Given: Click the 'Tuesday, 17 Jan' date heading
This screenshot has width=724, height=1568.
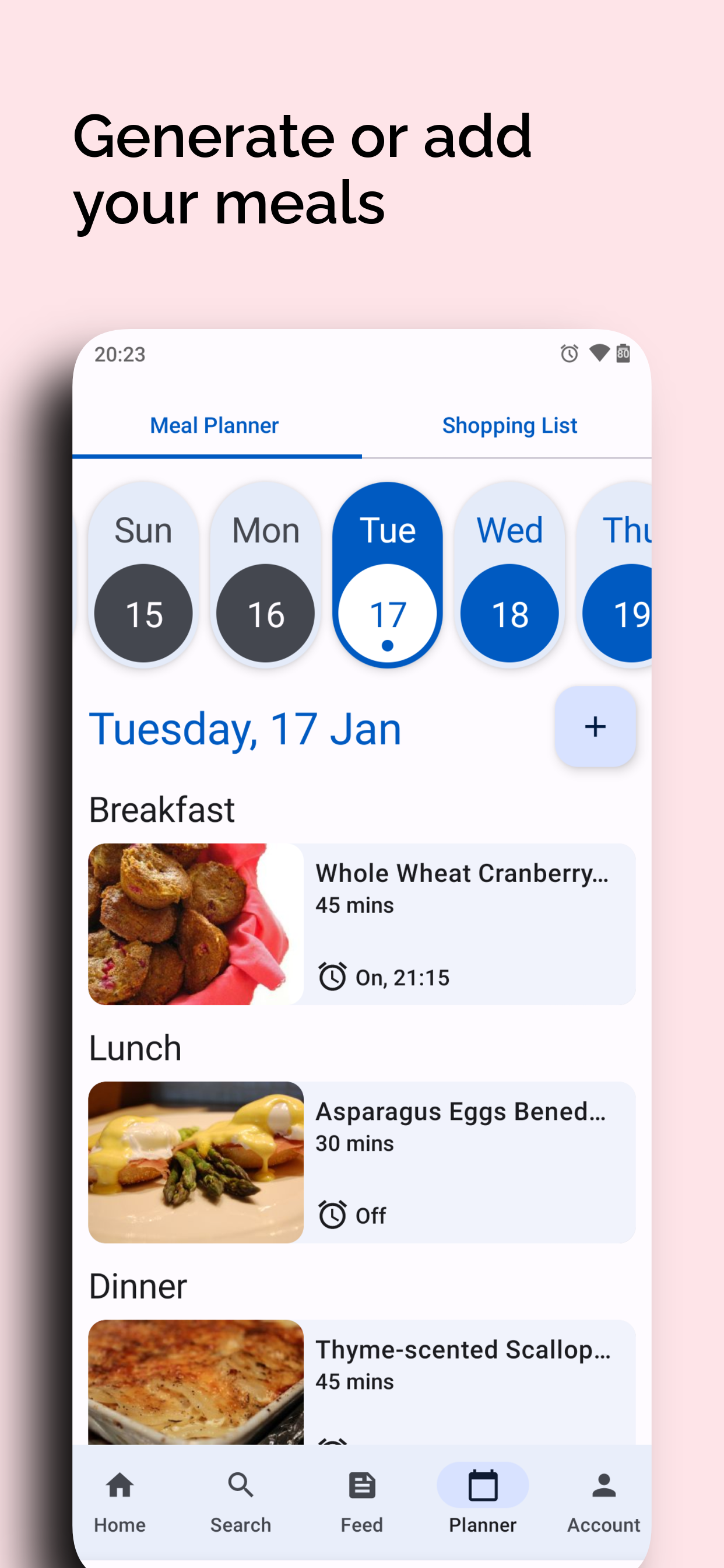Looking at the screenshot, I should click(x=246, y=729).
